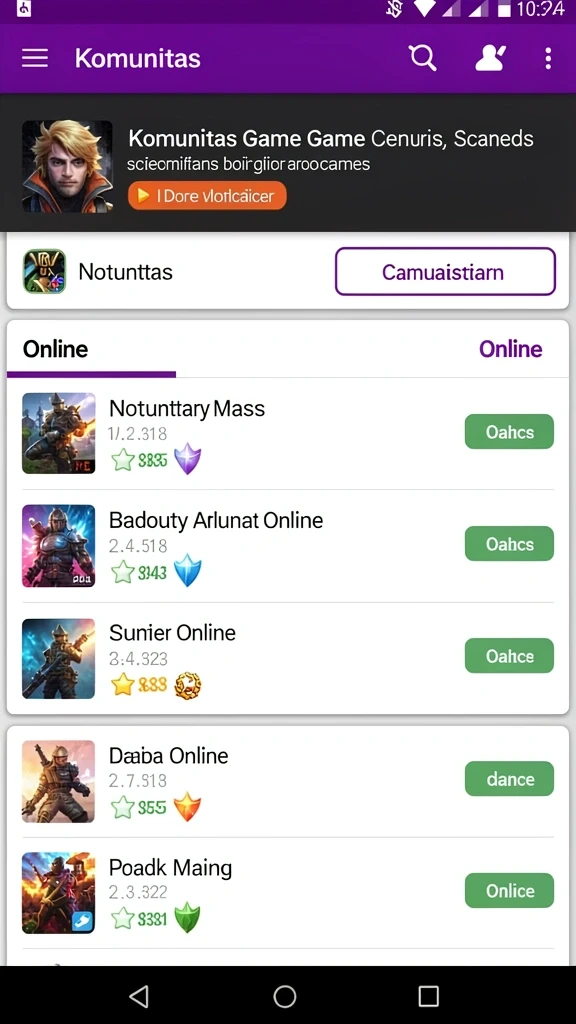Image resolution: width=576 pixels, height=1024 pixels.
Task: Open the hamburger drawer menu
Action: point(35,59)
